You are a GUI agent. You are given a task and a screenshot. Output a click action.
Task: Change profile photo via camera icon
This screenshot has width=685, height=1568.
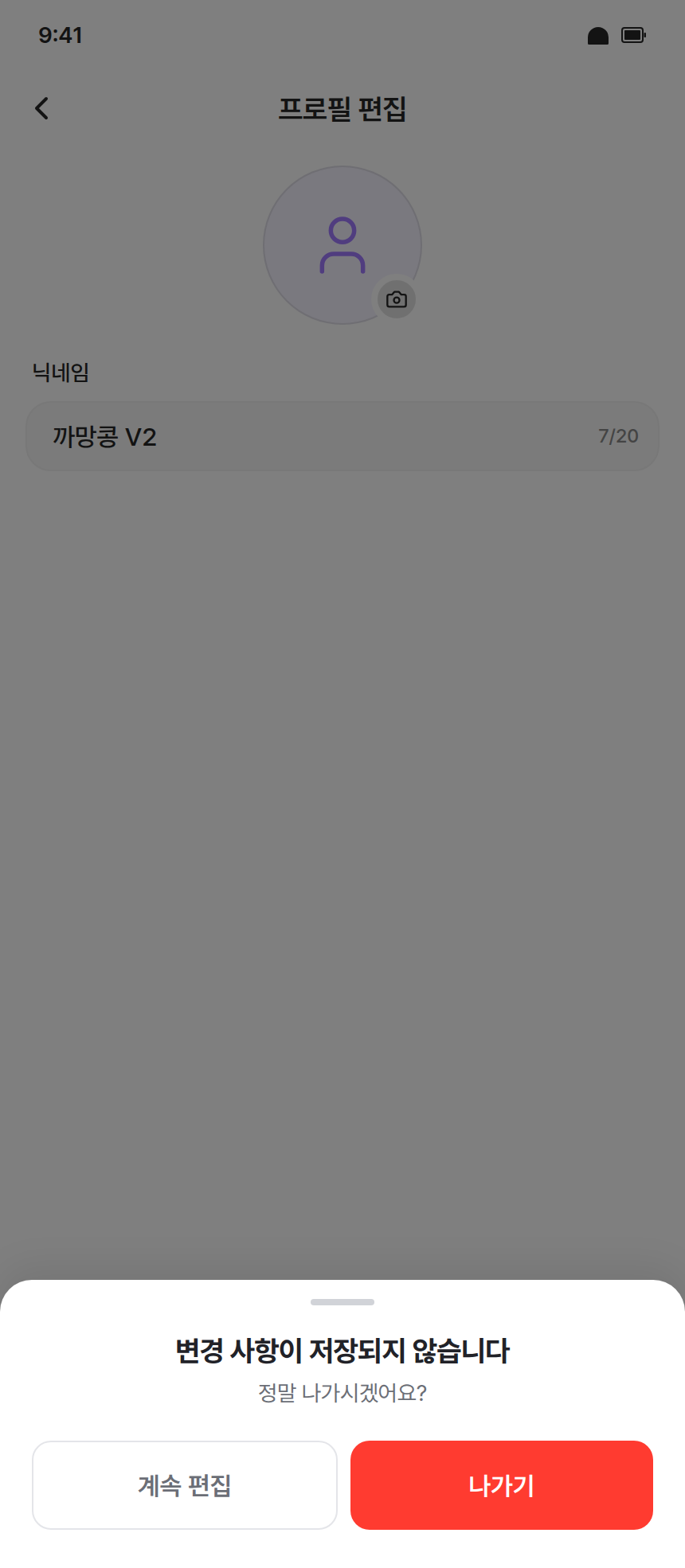(x=396, y=300)
